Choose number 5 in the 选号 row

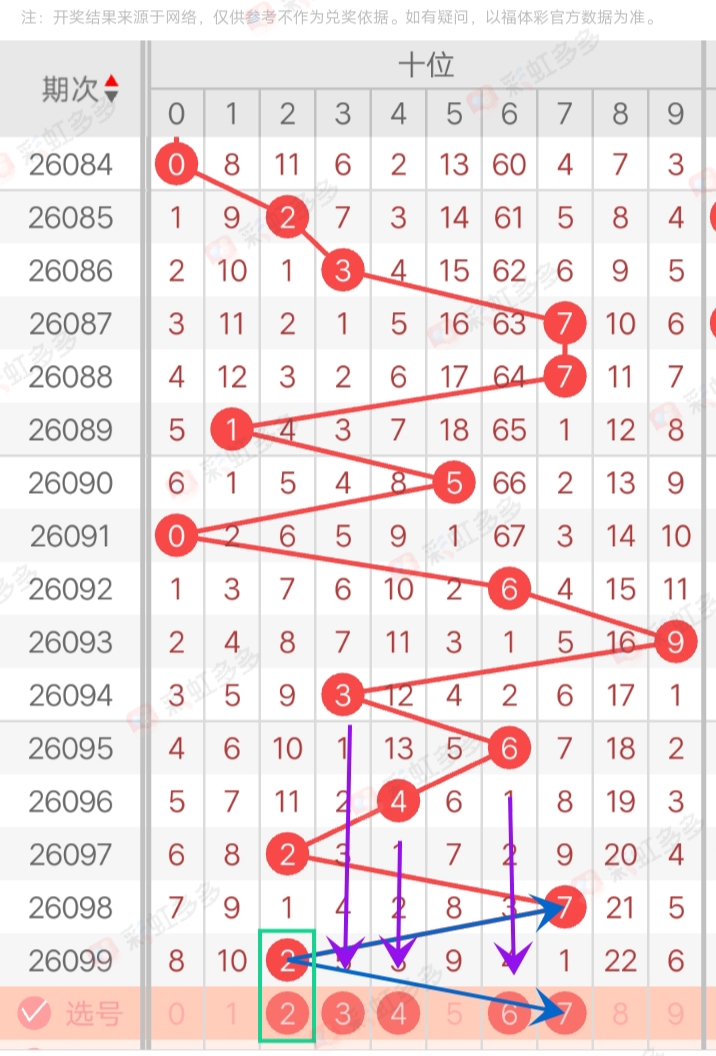[454, 1013]
